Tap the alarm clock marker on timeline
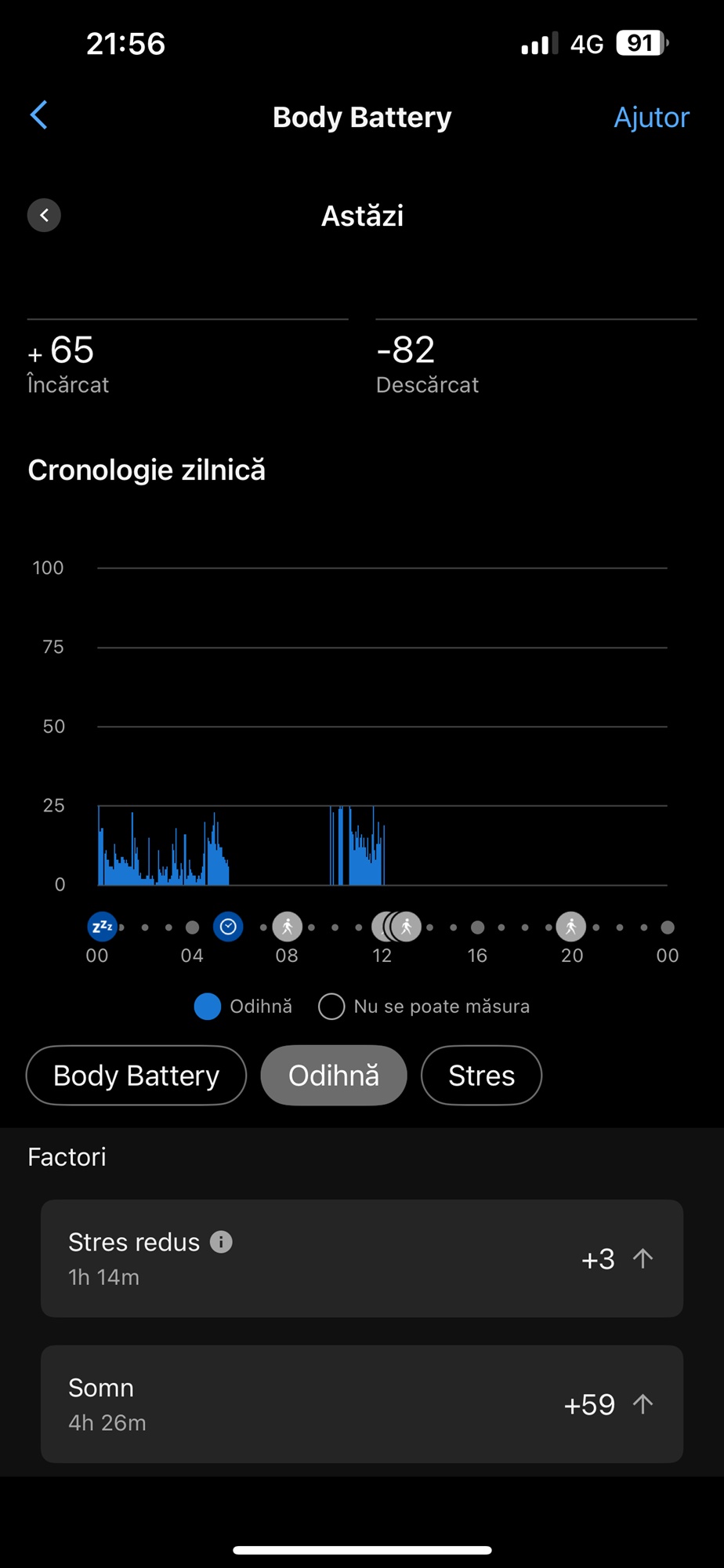This screenshot has height=1568, width=724. (x=228, y=927)
